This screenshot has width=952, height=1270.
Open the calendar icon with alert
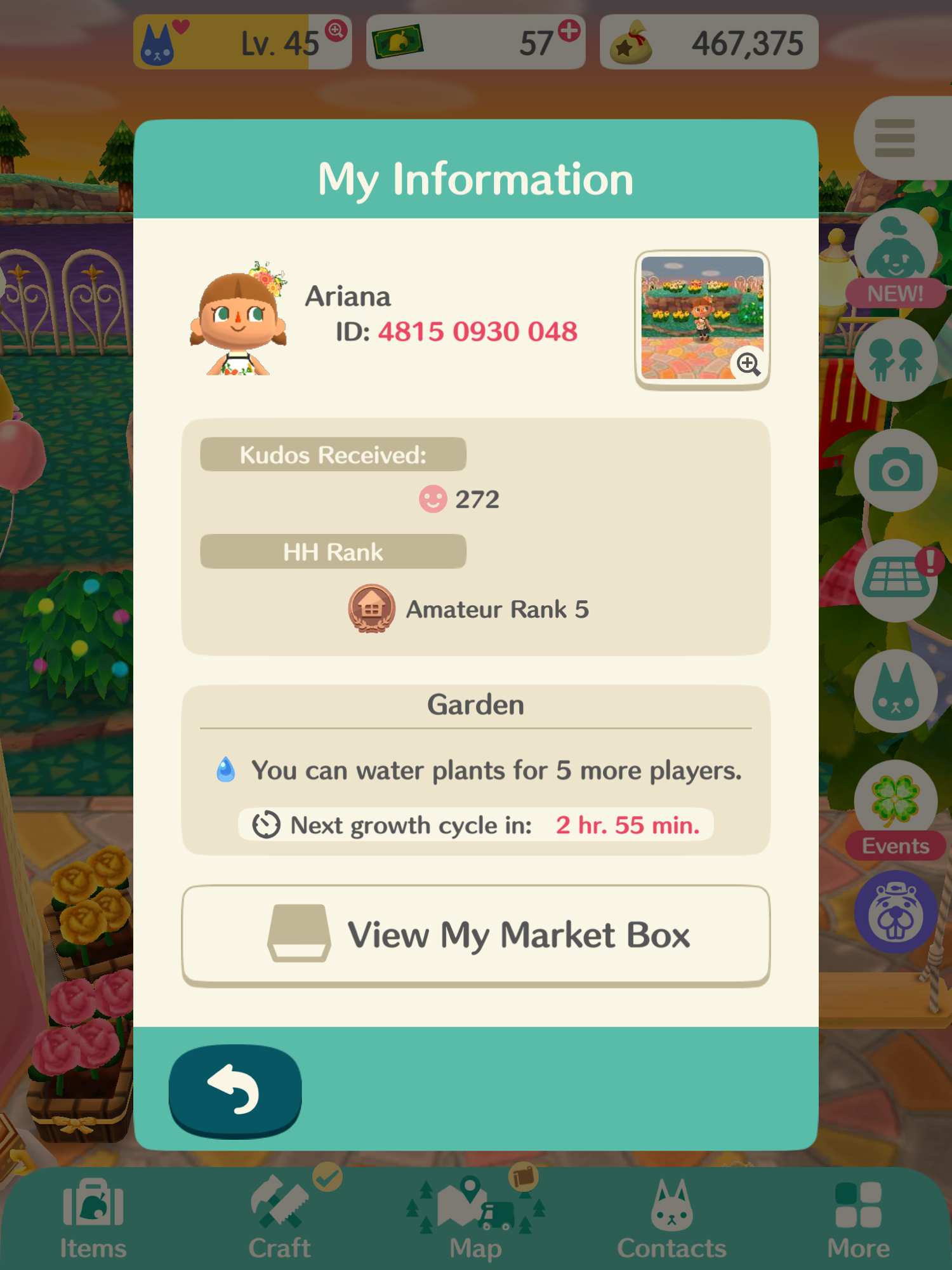[895, 580]
